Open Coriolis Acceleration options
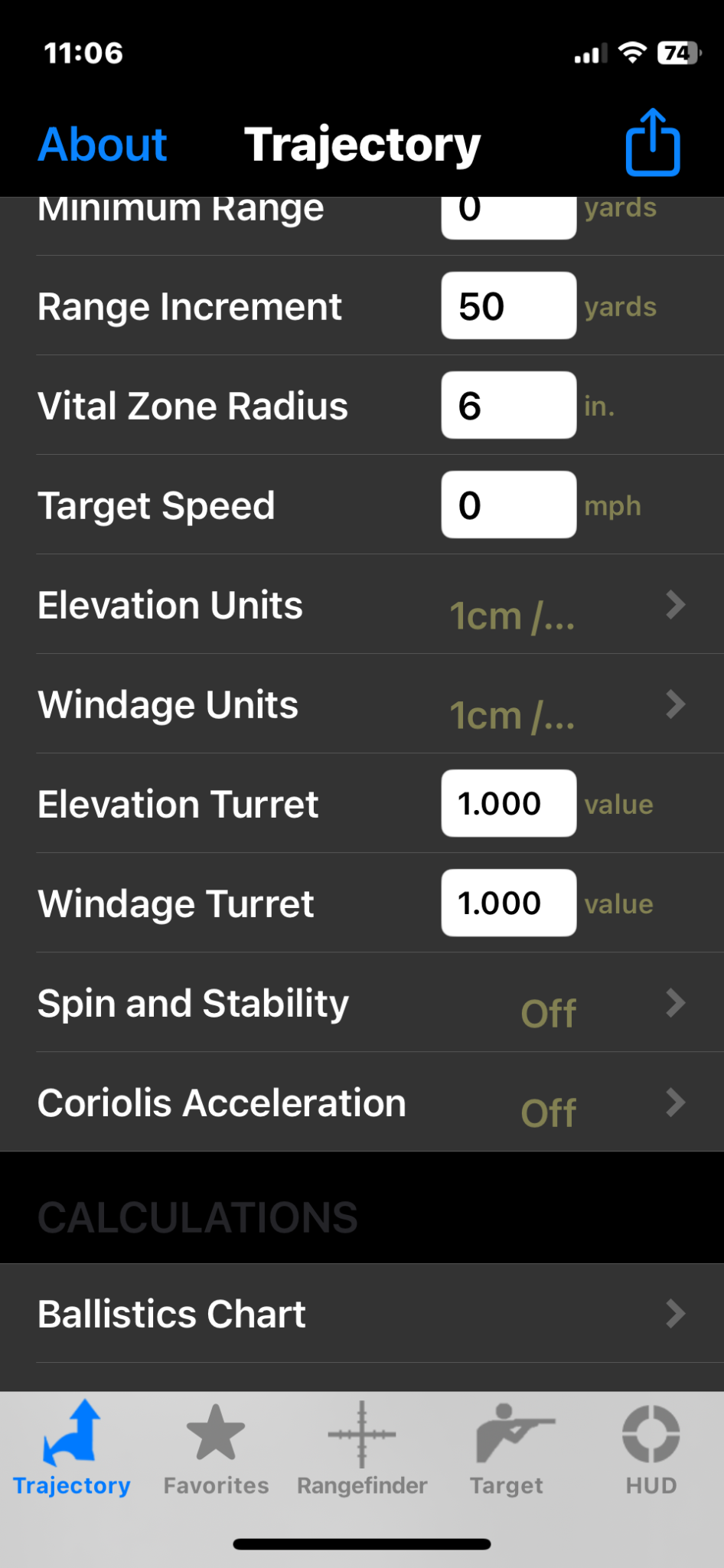 click(x=362, y=1102)
